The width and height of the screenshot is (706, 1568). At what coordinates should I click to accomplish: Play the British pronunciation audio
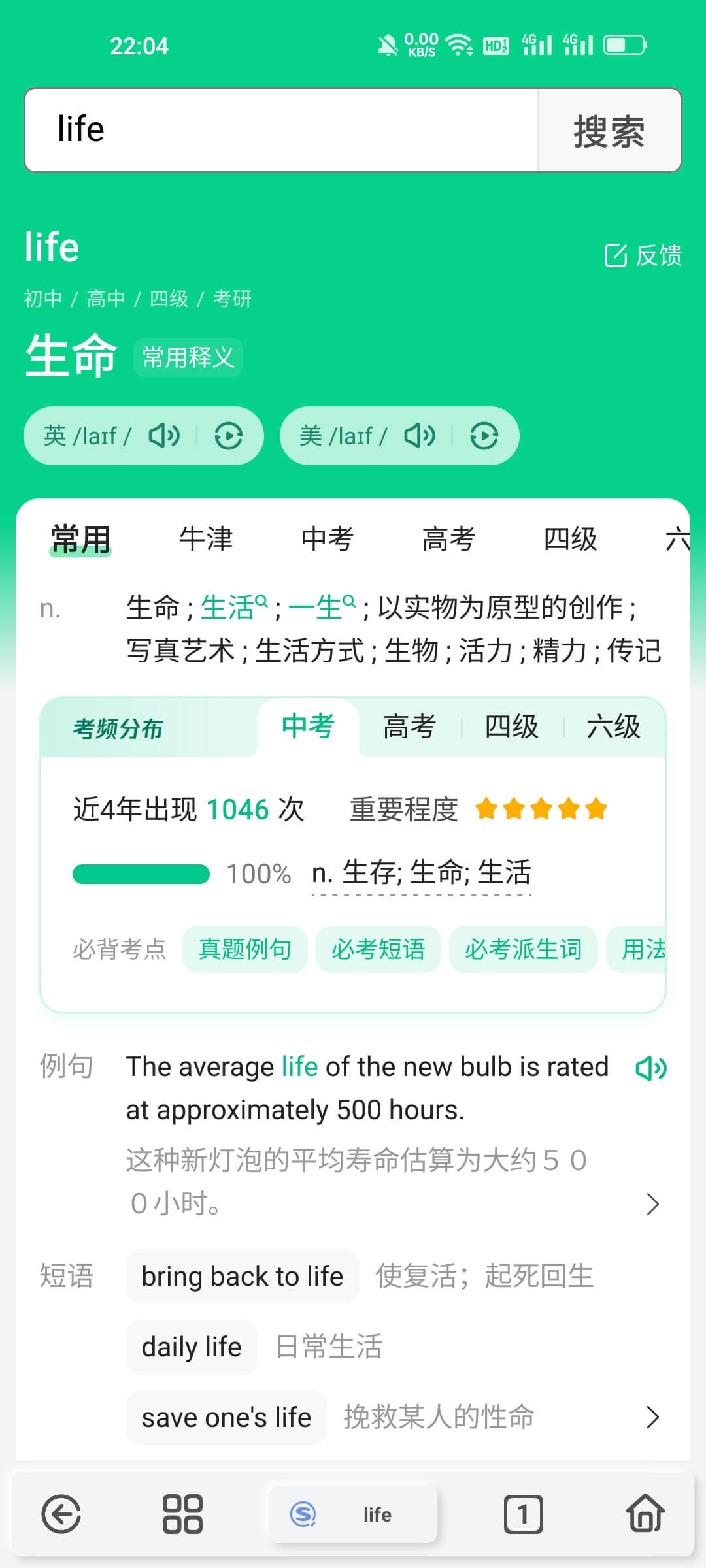click(164, 435)
